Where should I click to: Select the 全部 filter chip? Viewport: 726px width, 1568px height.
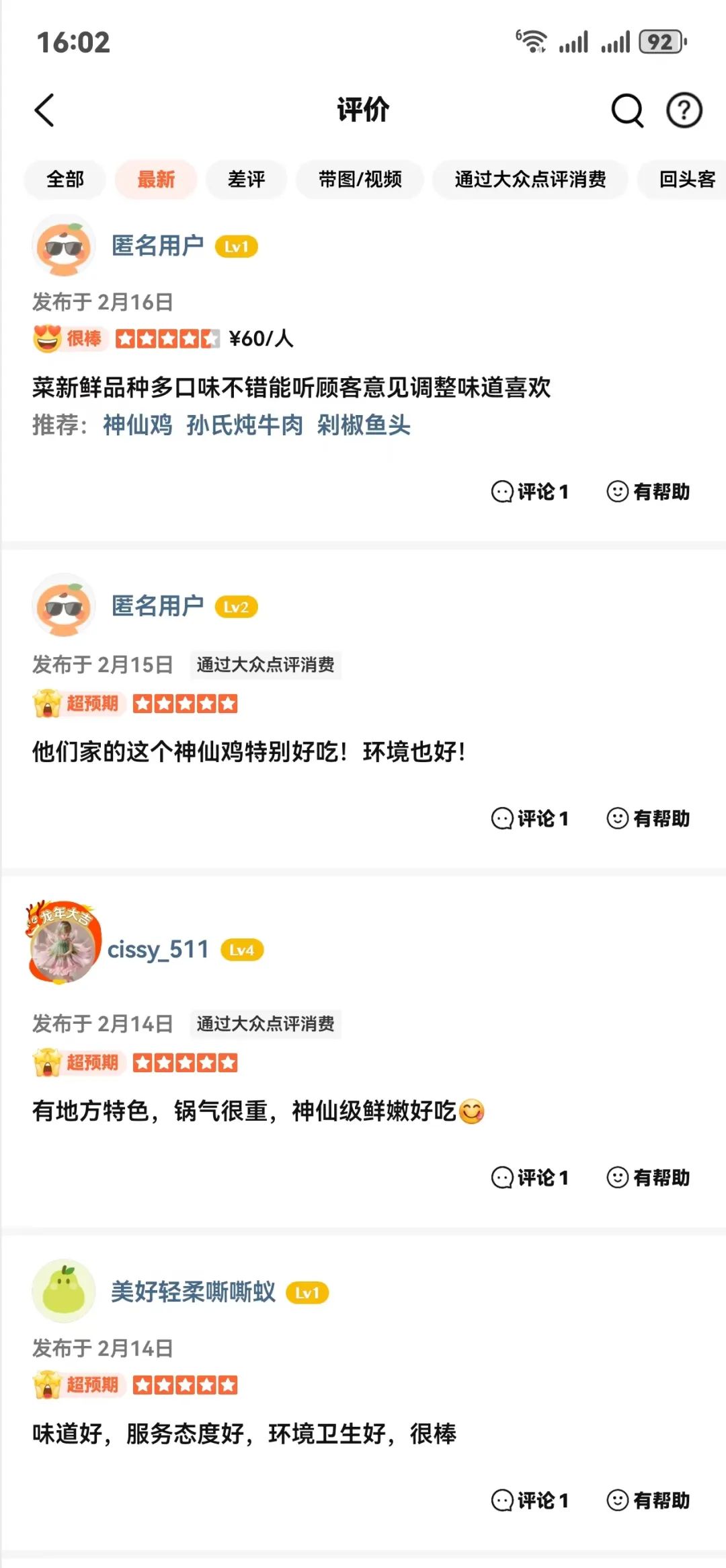click(x=65, y=180)
